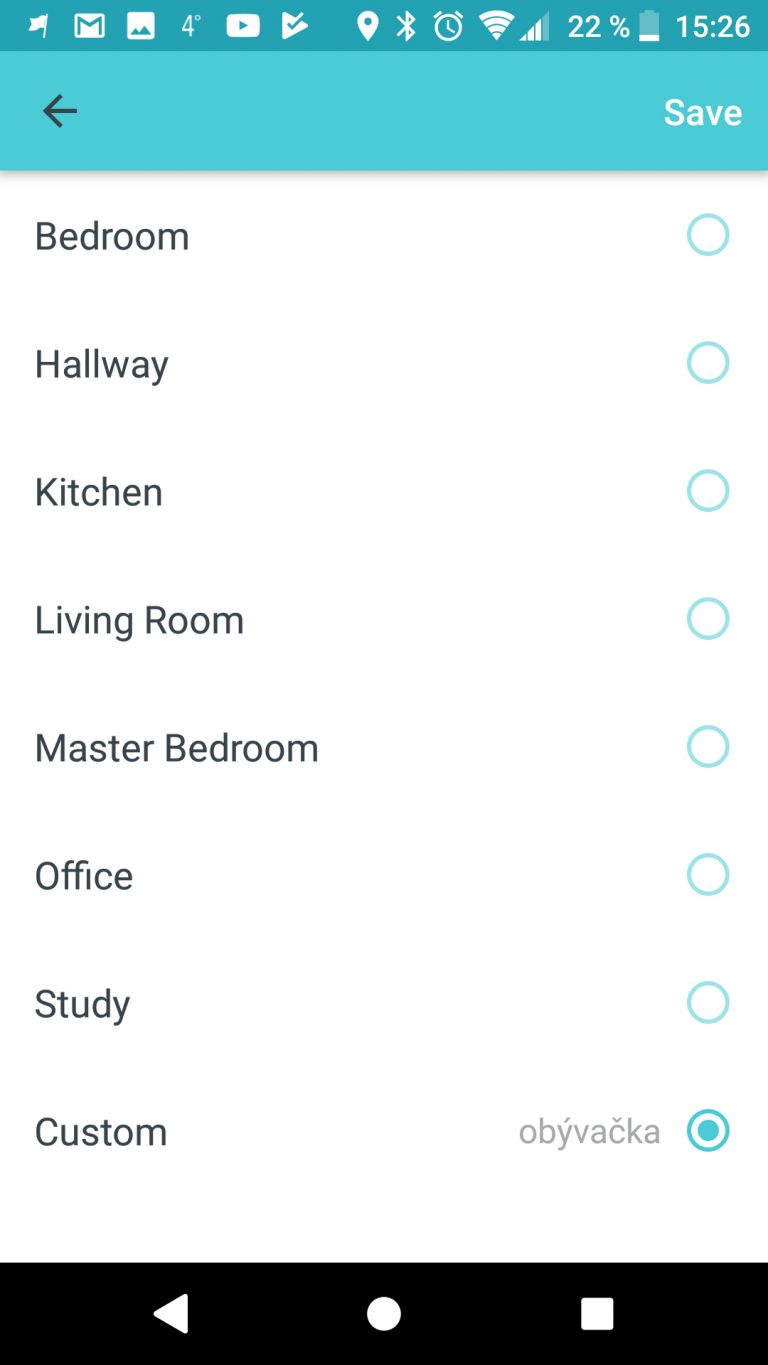Select the Bedroom option

tap(384, 235)
